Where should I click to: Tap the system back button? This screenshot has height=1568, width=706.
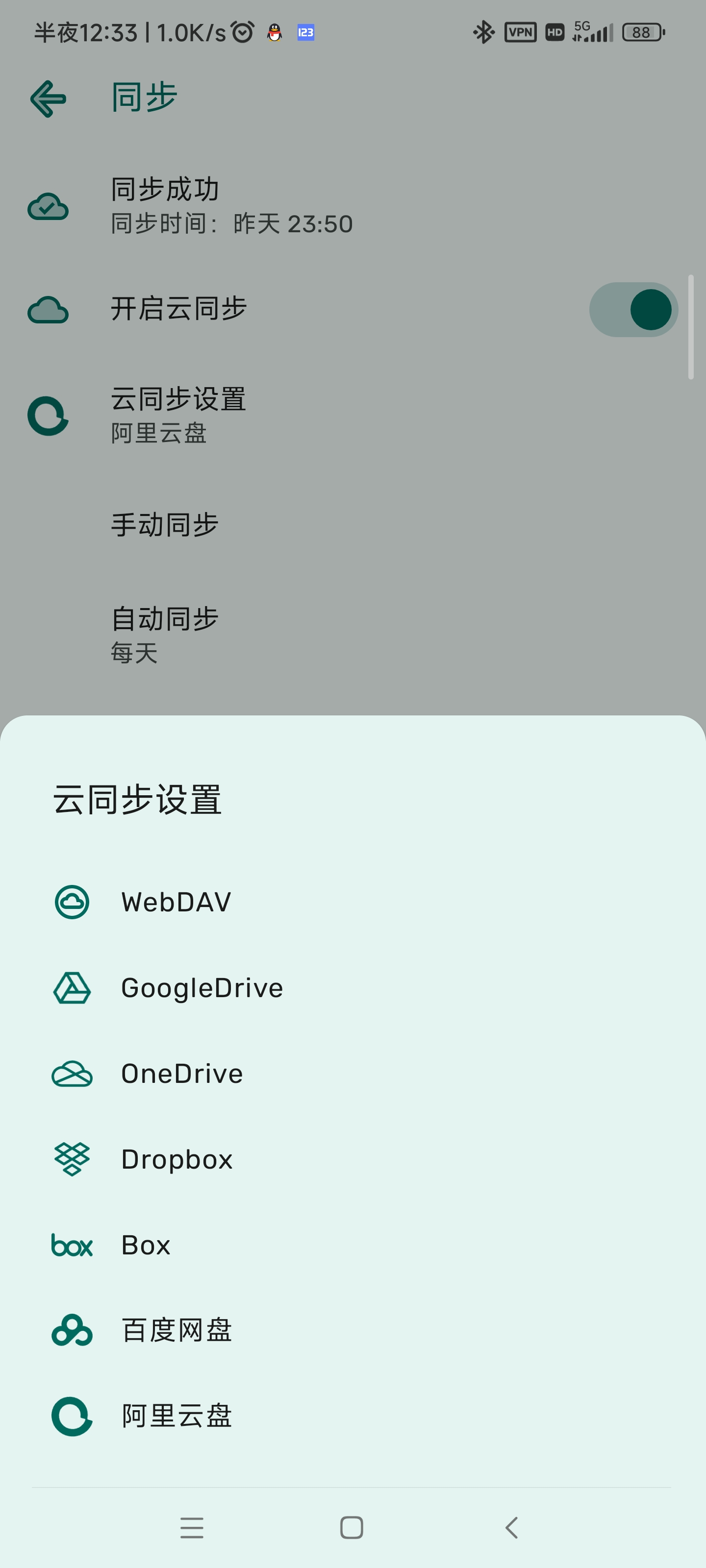point(512,1527)
